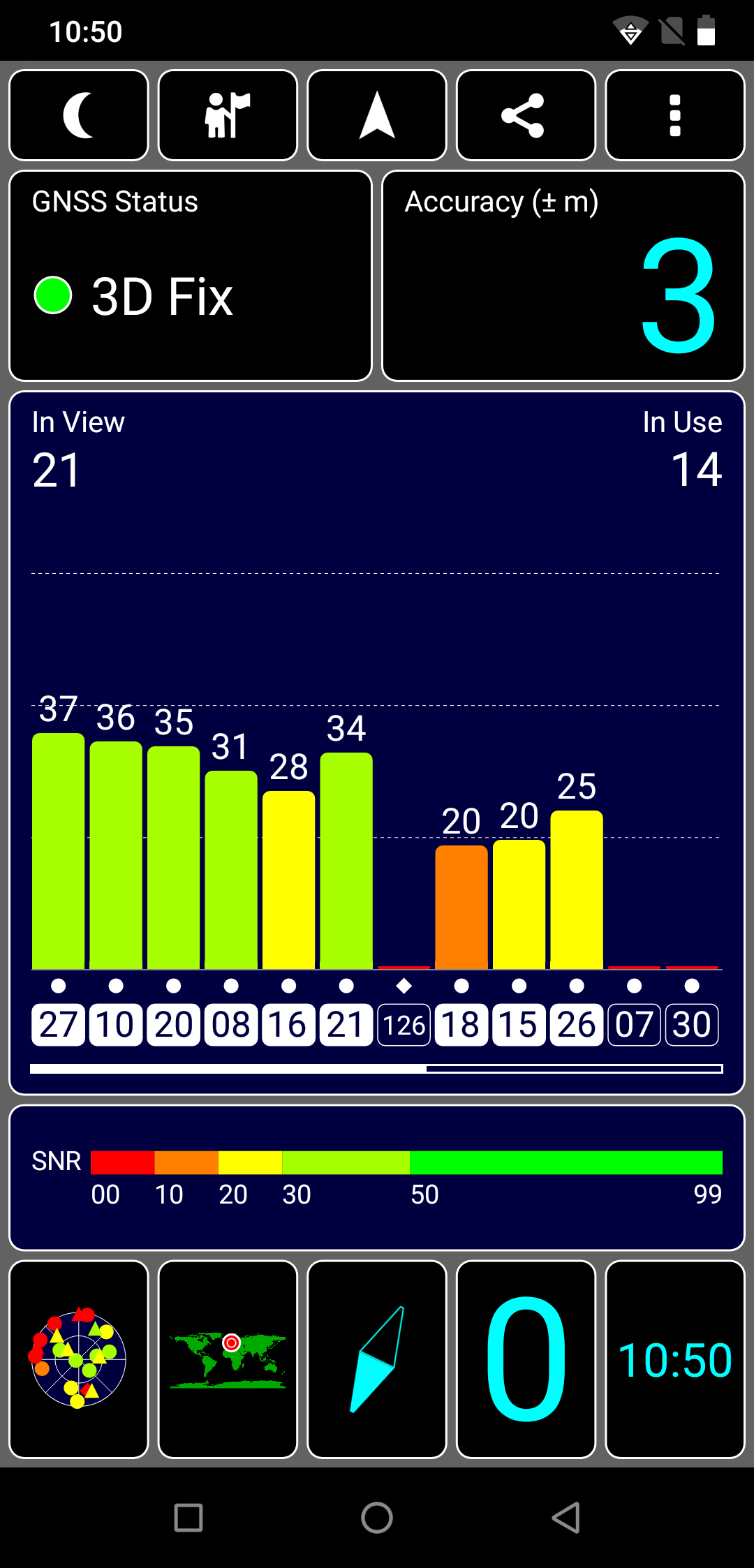The image size is (754, 1568).
Task: Tap the navigation arrow button
Action: click(377, 115)
